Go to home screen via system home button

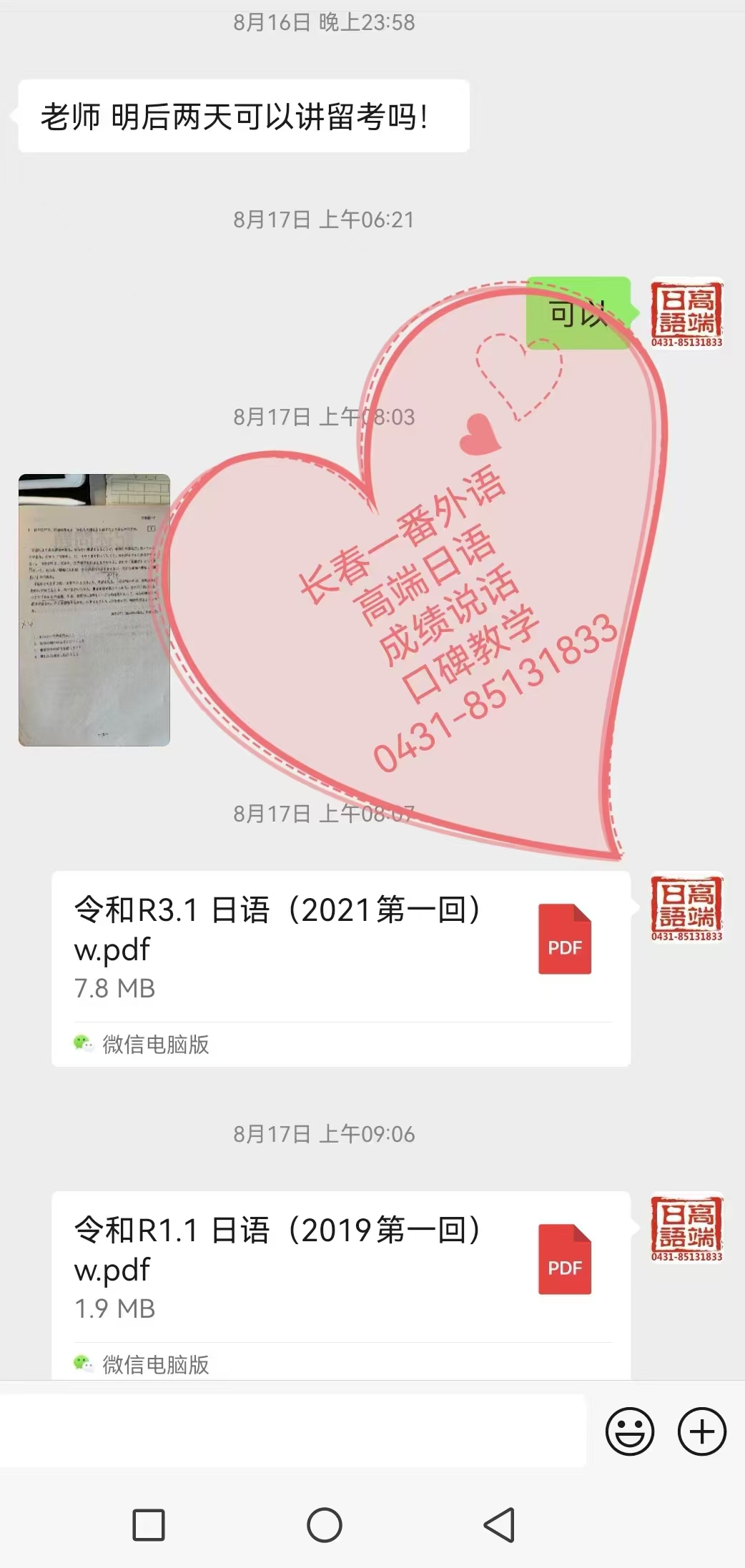(325, 1525)
